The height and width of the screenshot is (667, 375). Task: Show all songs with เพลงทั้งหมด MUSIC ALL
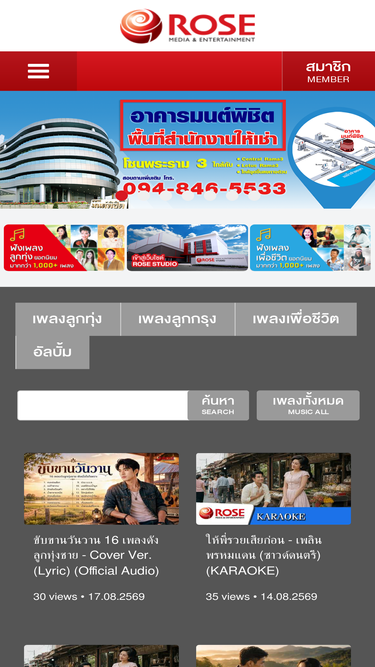(308, 405)
